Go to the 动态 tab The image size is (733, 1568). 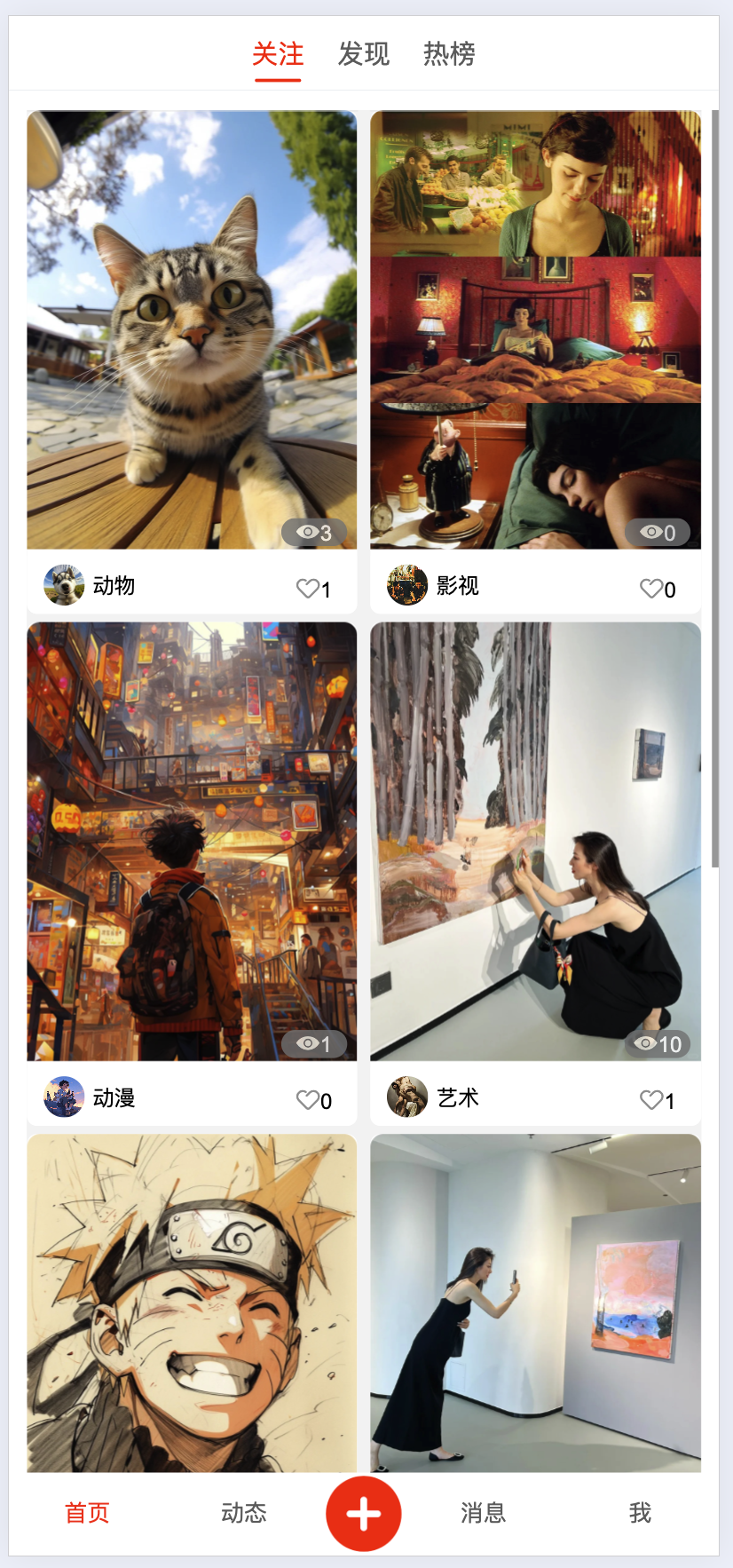(x=244, y=1513)
